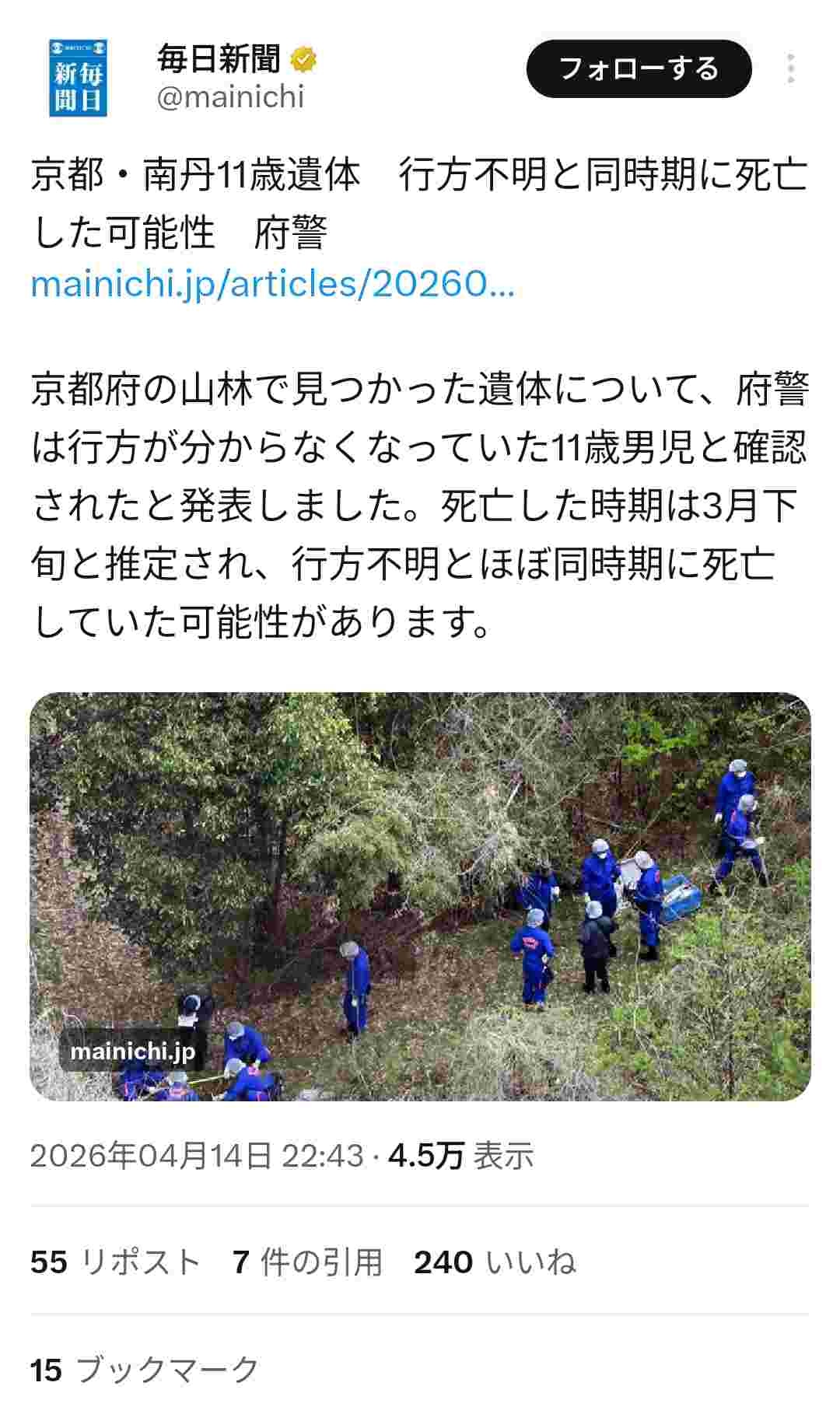Open the 毎日新聞 profile avatar

tap(78, 78)
